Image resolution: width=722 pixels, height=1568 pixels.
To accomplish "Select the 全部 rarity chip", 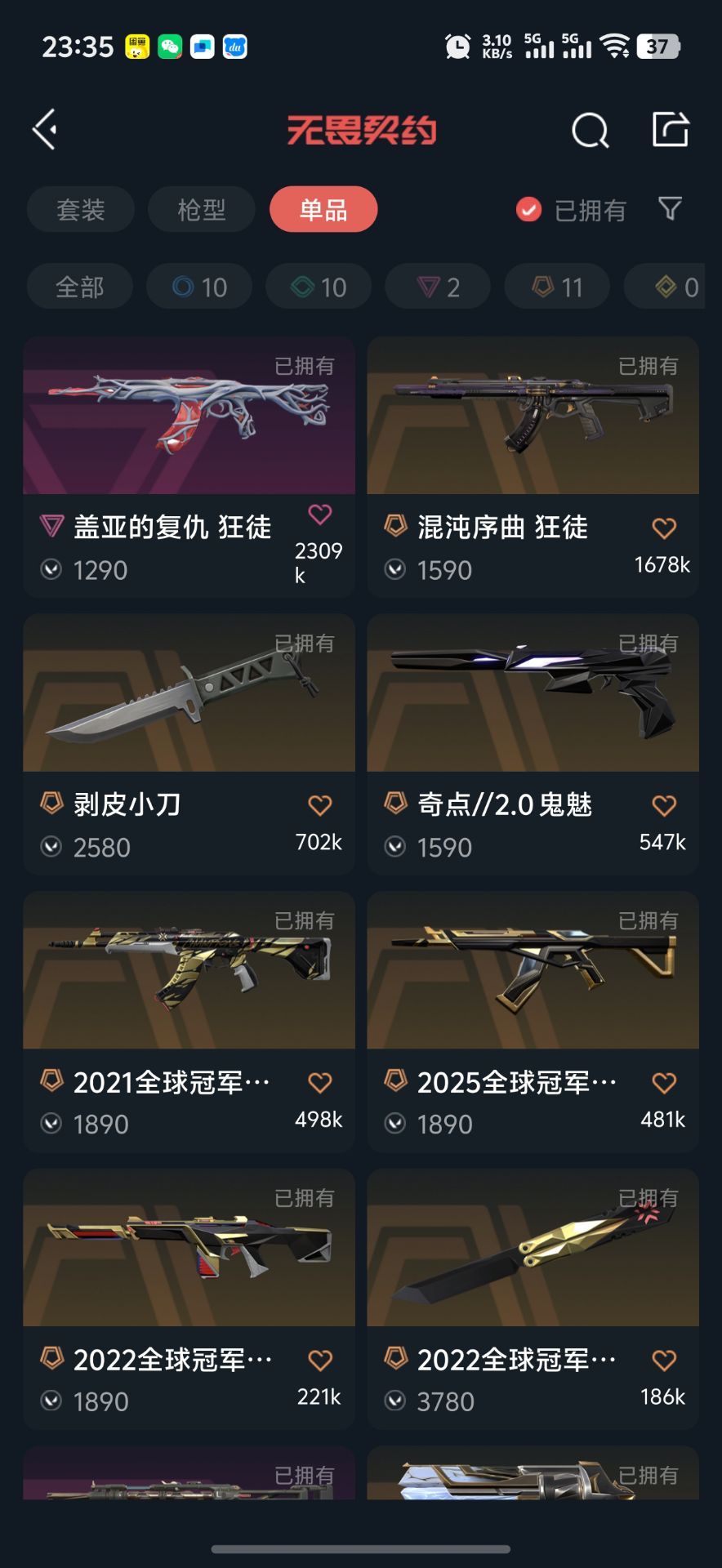I will pyautogui.click(x=80, y=287).
